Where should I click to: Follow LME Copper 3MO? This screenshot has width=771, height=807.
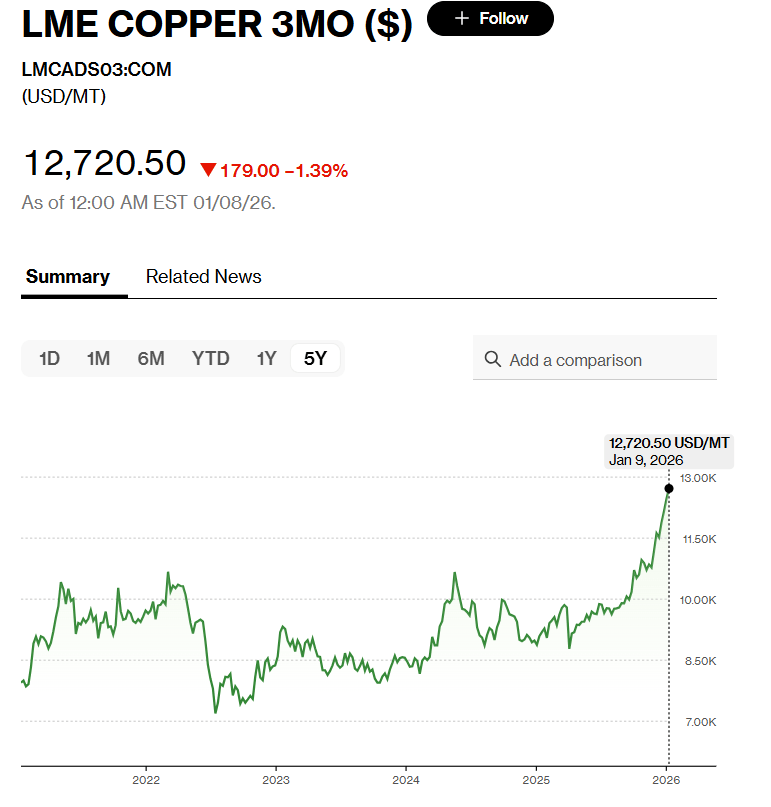click(x=490, y=19)
